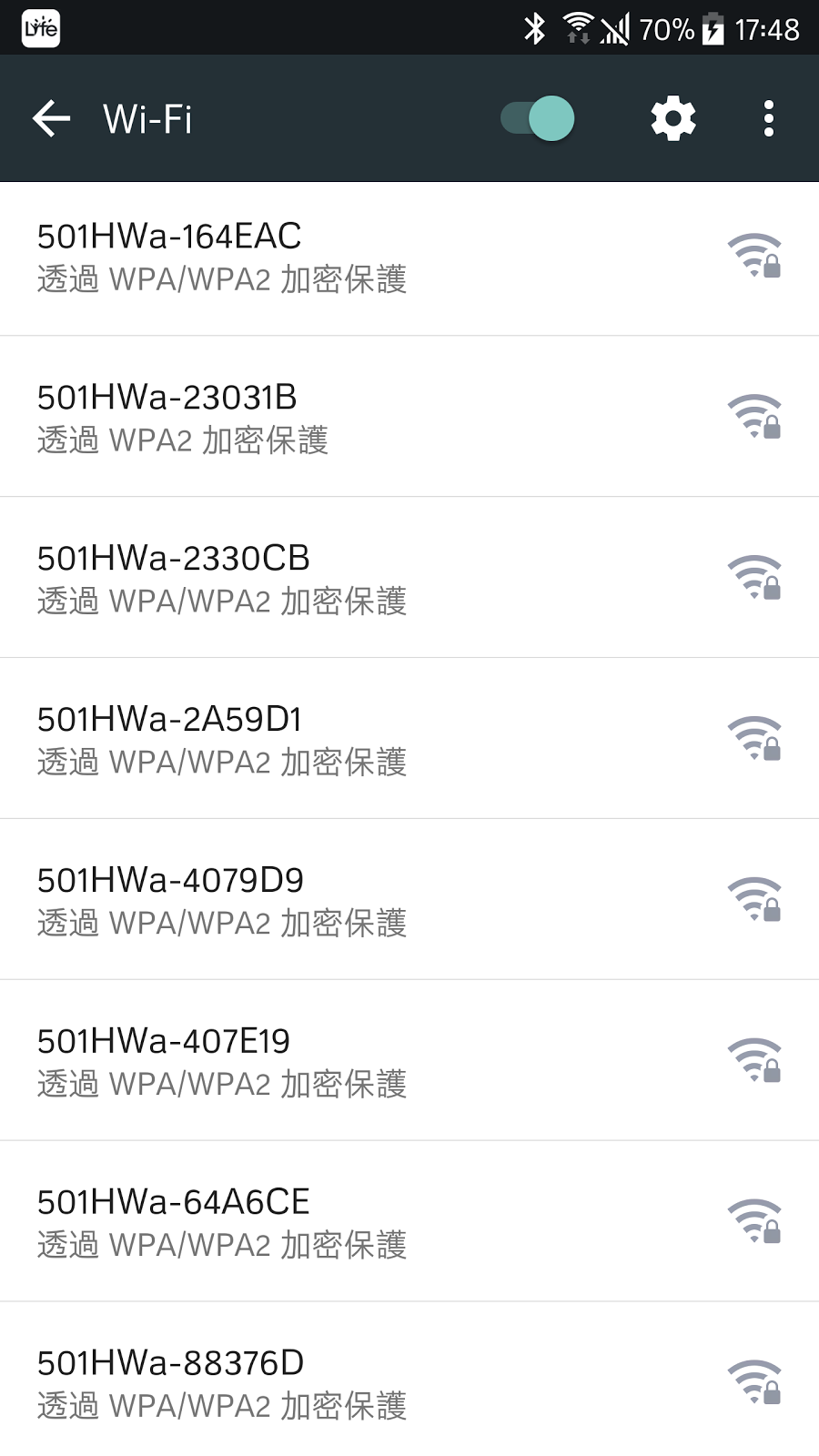
Task: Turn off the Wi-Fi switch
Action: tap(538, 119)
